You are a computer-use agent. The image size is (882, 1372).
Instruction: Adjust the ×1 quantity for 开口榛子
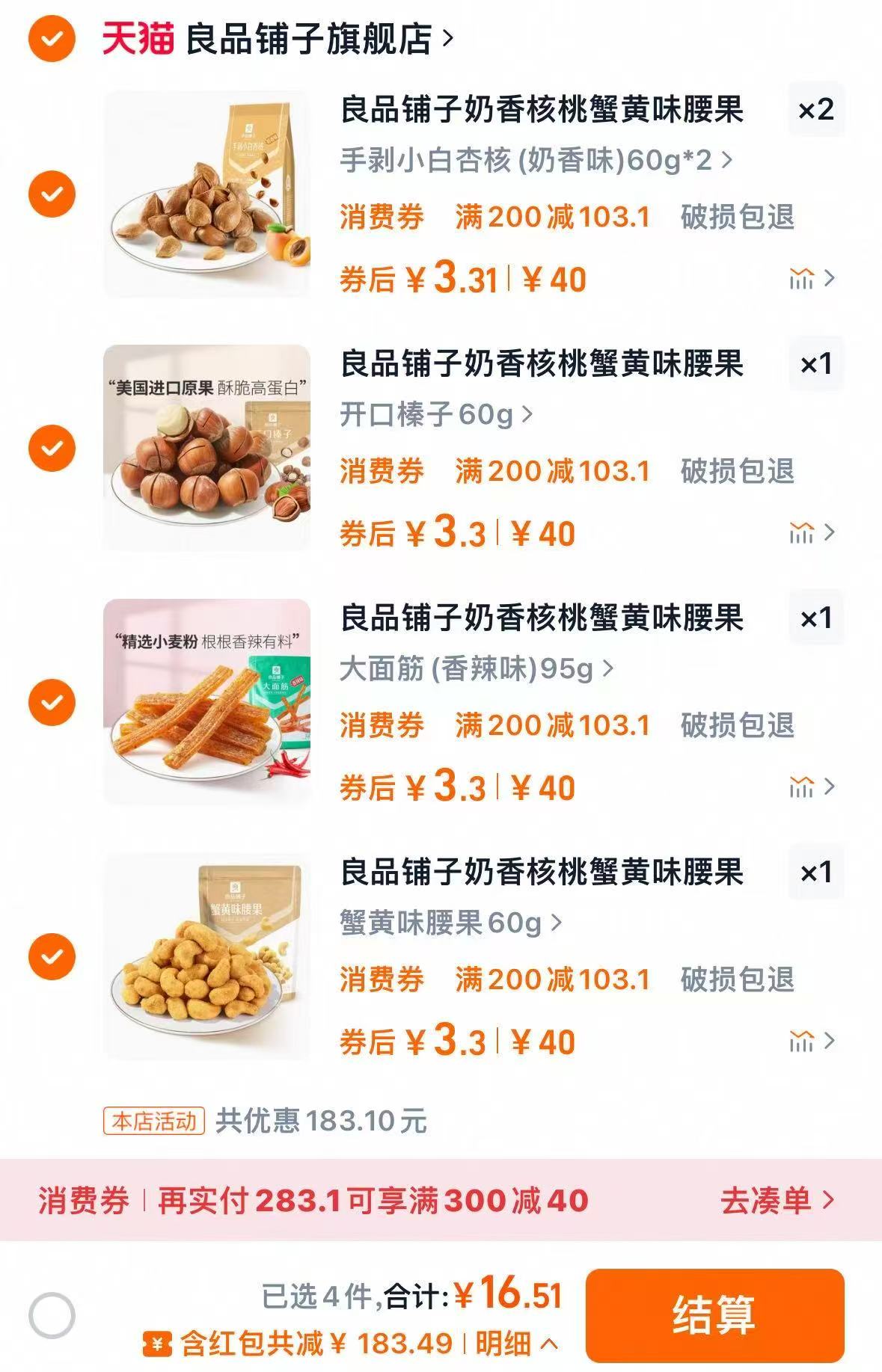click(815, 364)
